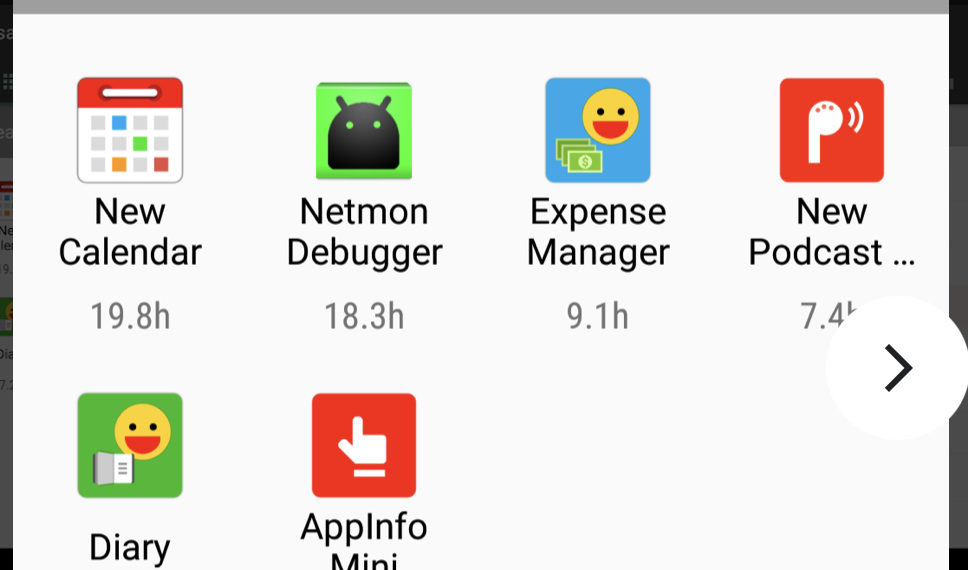
Task: Open Expense Manager app
Action: (598, 131)
